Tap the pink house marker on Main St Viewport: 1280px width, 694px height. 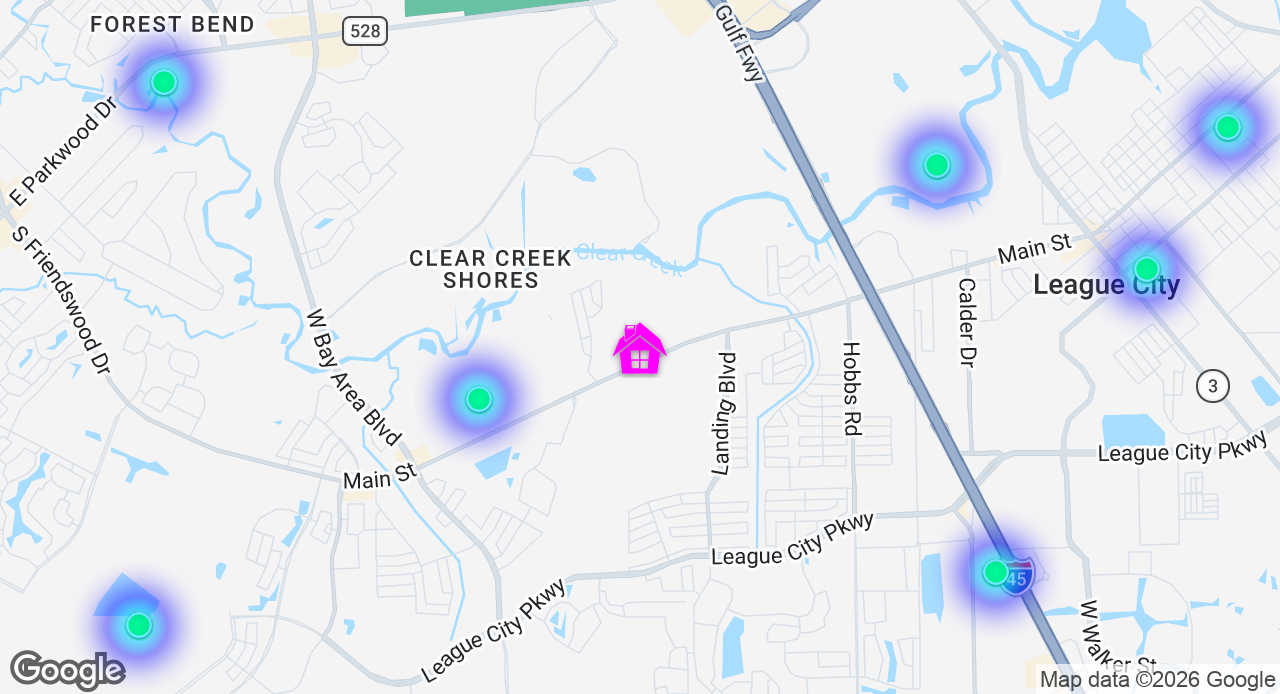coord(639,350)
